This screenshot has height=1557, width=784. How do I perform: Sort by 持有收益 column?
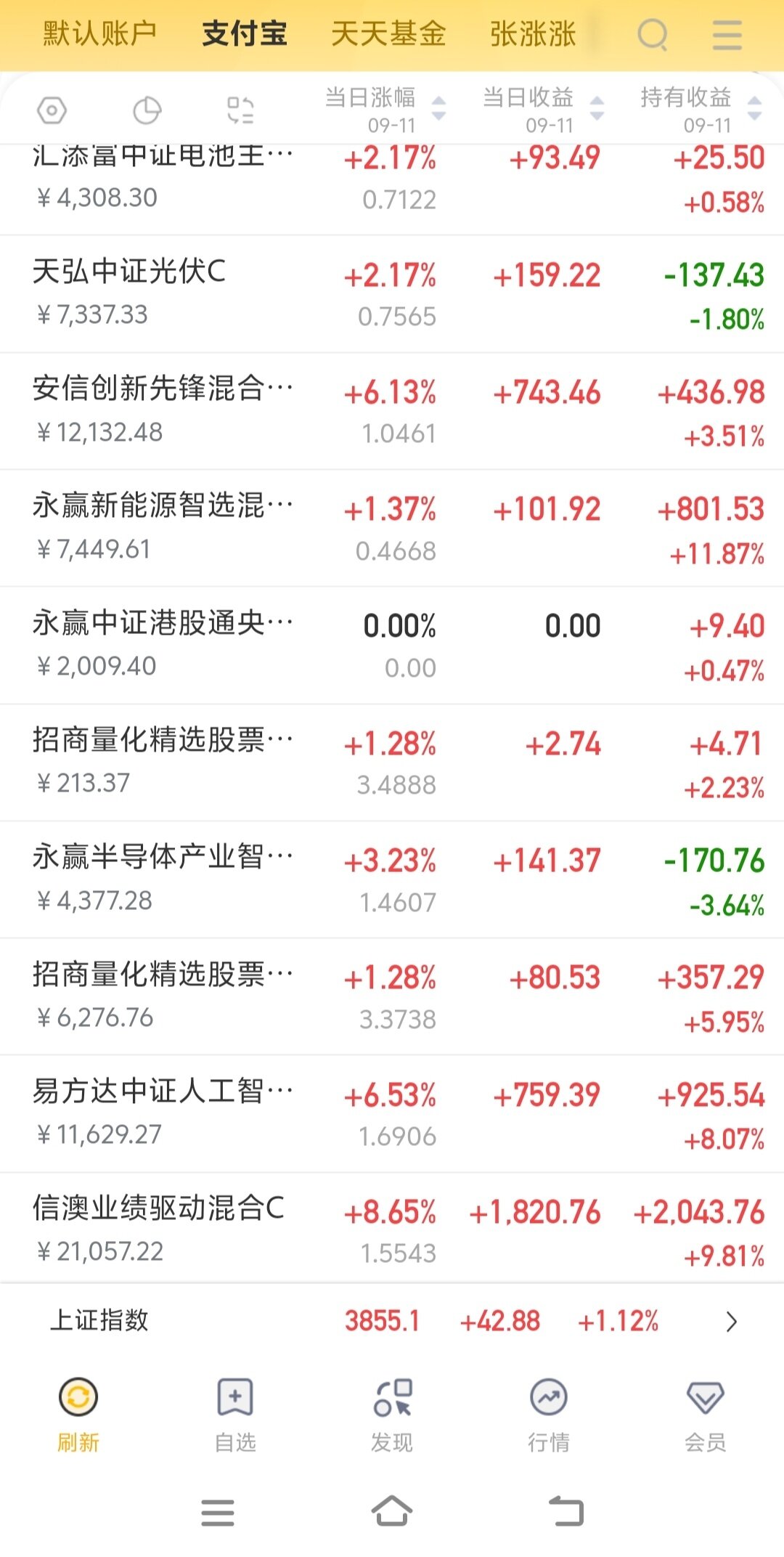tap(701, 109)
